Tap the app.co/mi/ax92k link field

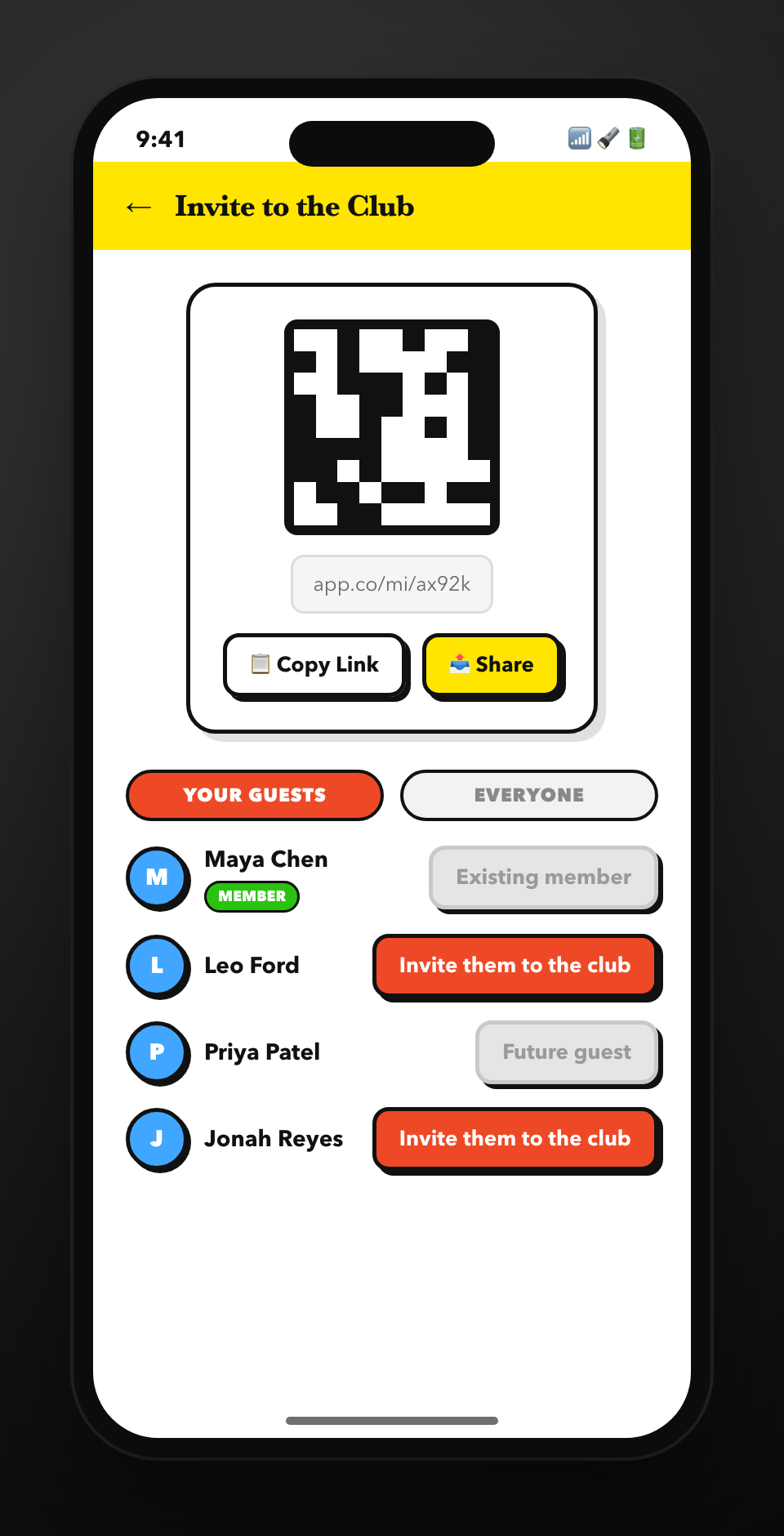point(392,584)
